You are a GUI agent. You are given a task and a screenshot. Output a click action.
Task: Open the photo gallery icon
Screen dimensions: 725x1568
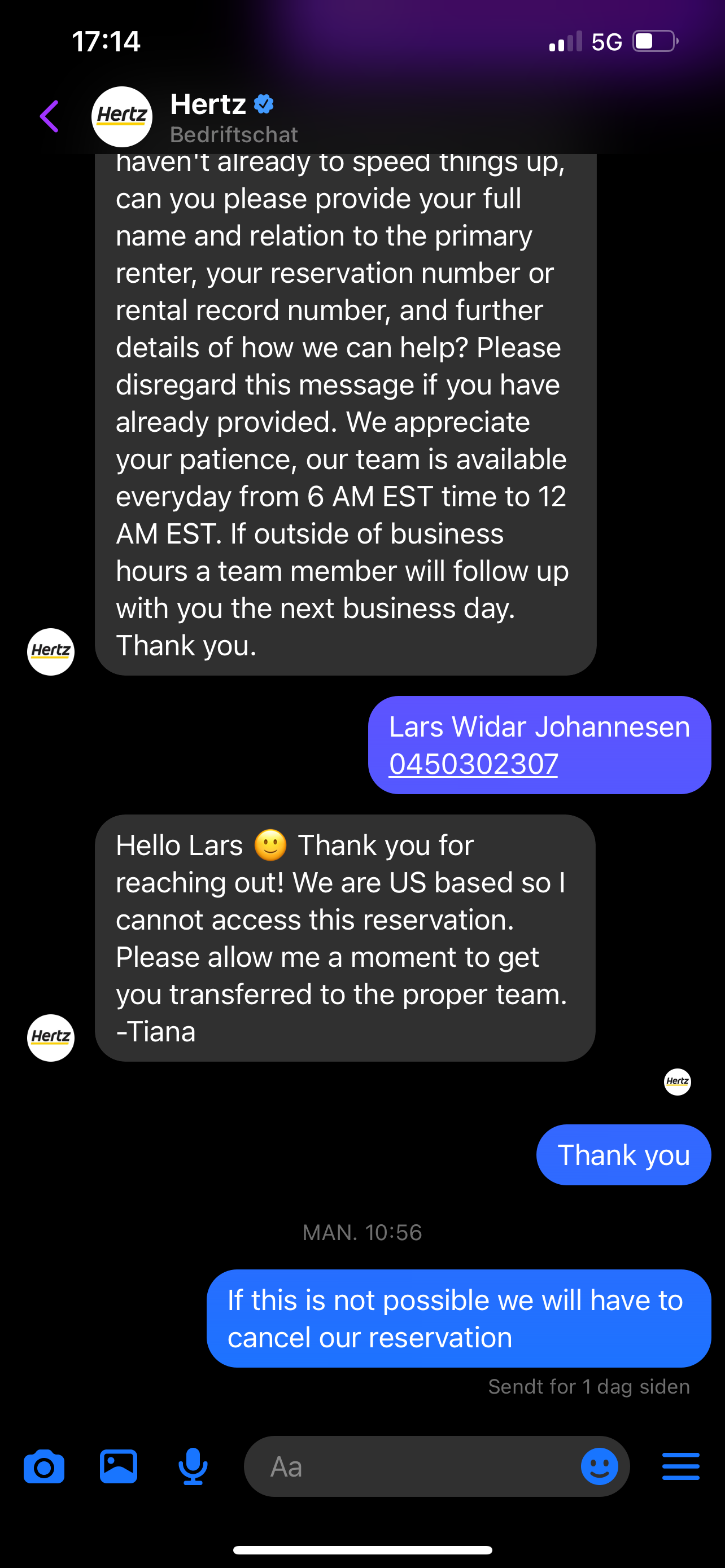click(x=118, y=1466)
